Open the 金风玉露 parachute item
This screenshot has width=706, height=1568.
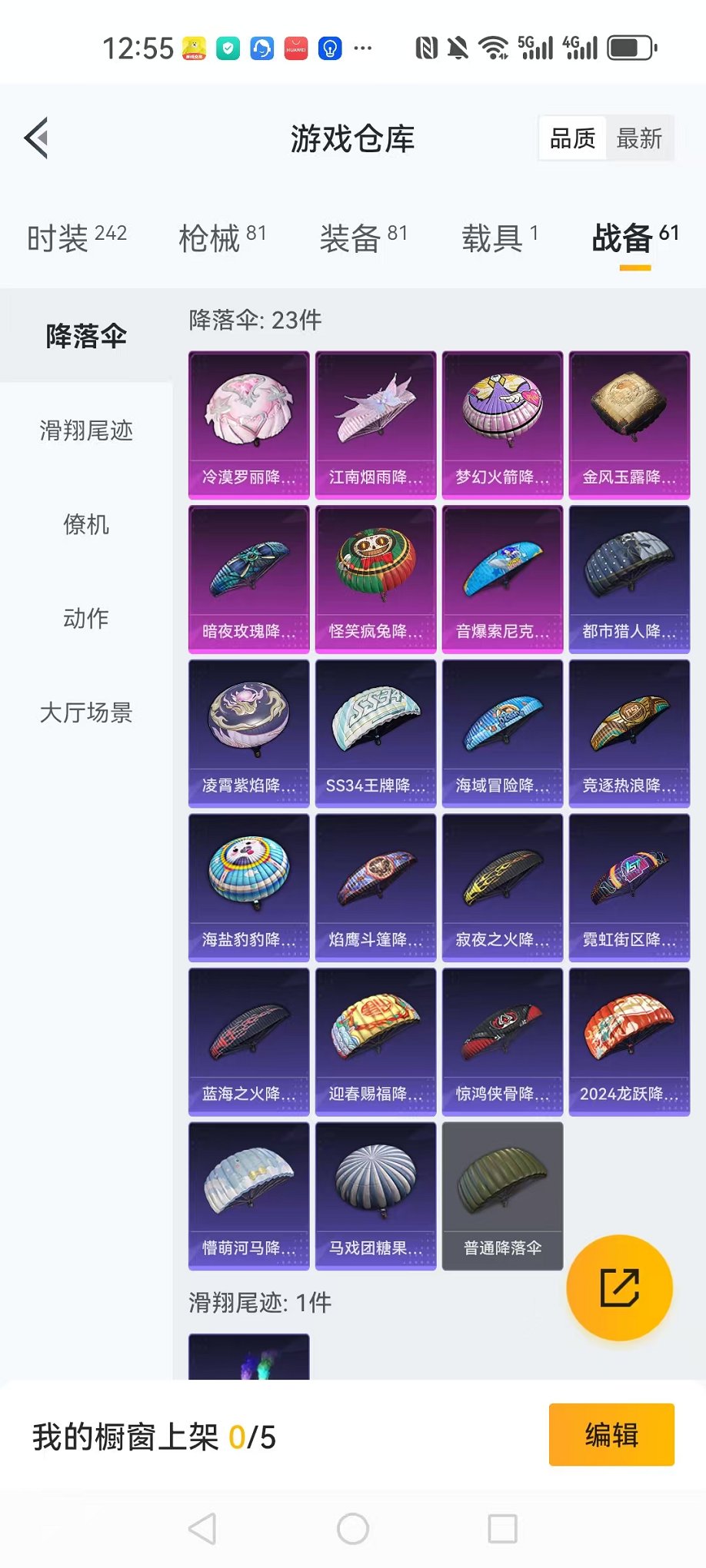629,425
